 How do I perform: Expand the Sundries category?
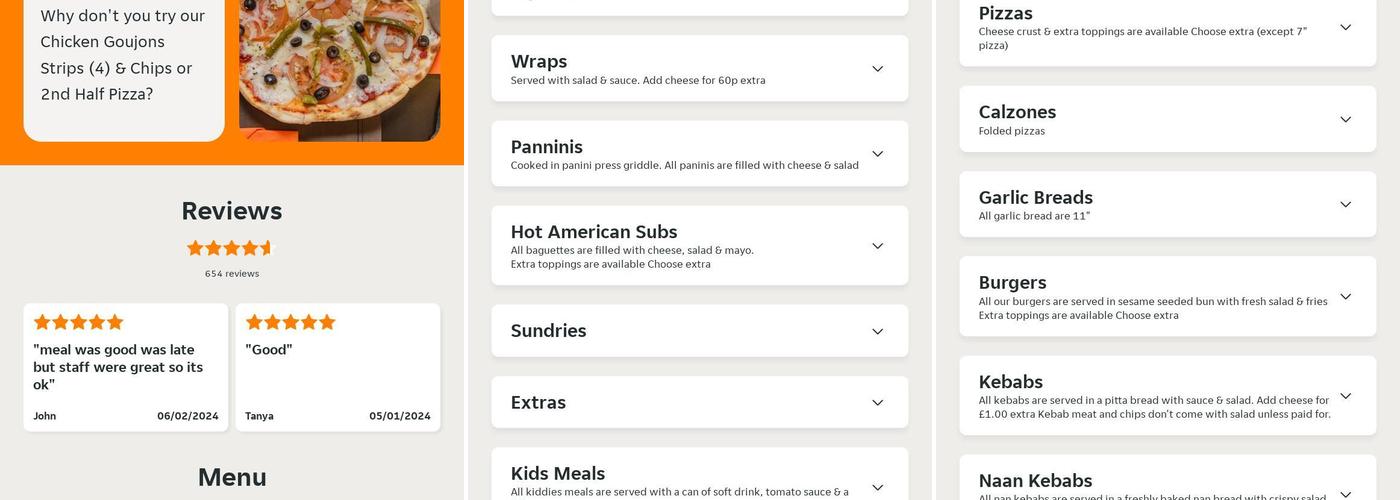coord(877,332)
